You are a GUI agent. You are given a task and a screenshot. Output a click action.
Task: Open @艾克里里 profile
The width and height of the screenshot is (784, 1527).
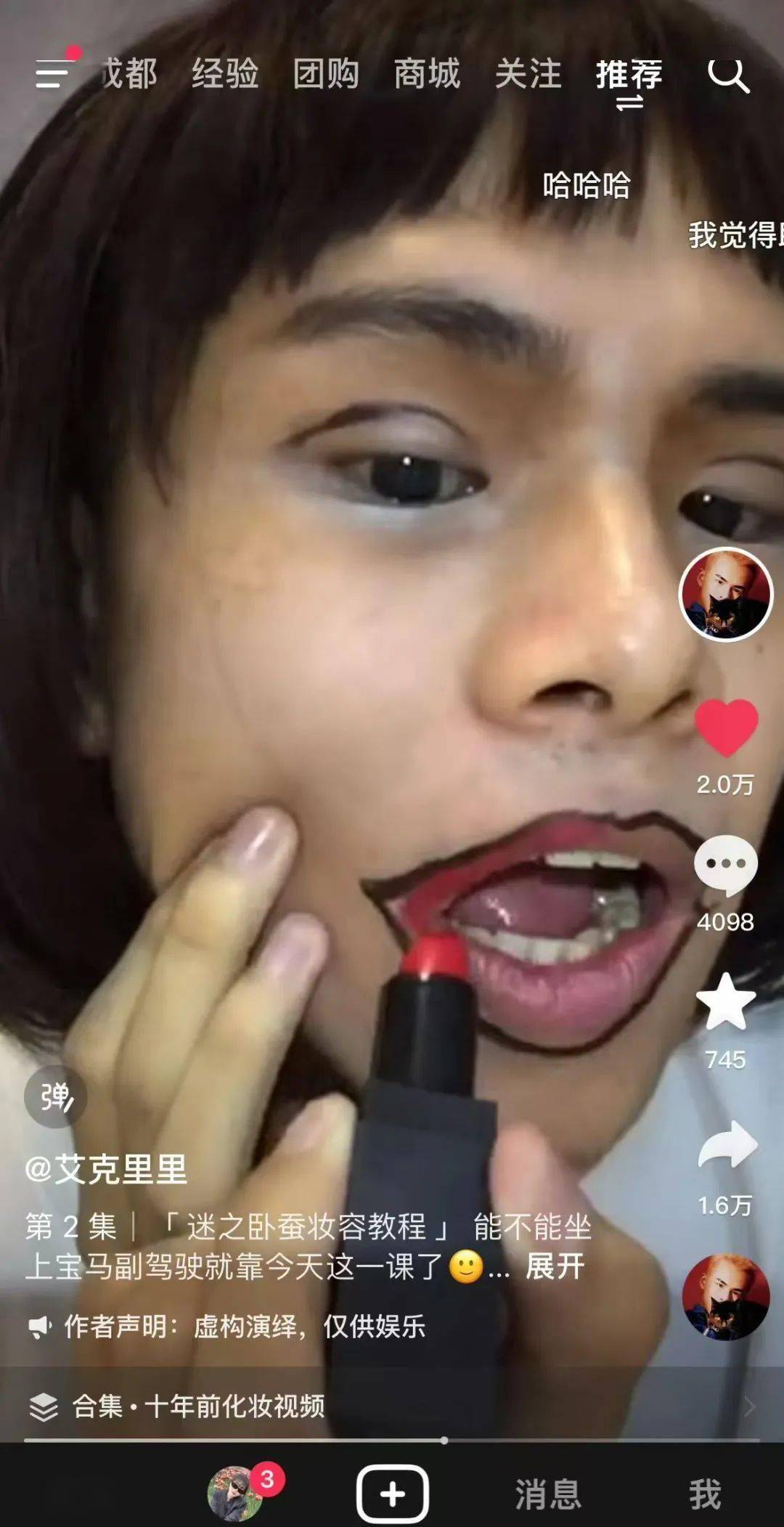(x=107, y=1170)
